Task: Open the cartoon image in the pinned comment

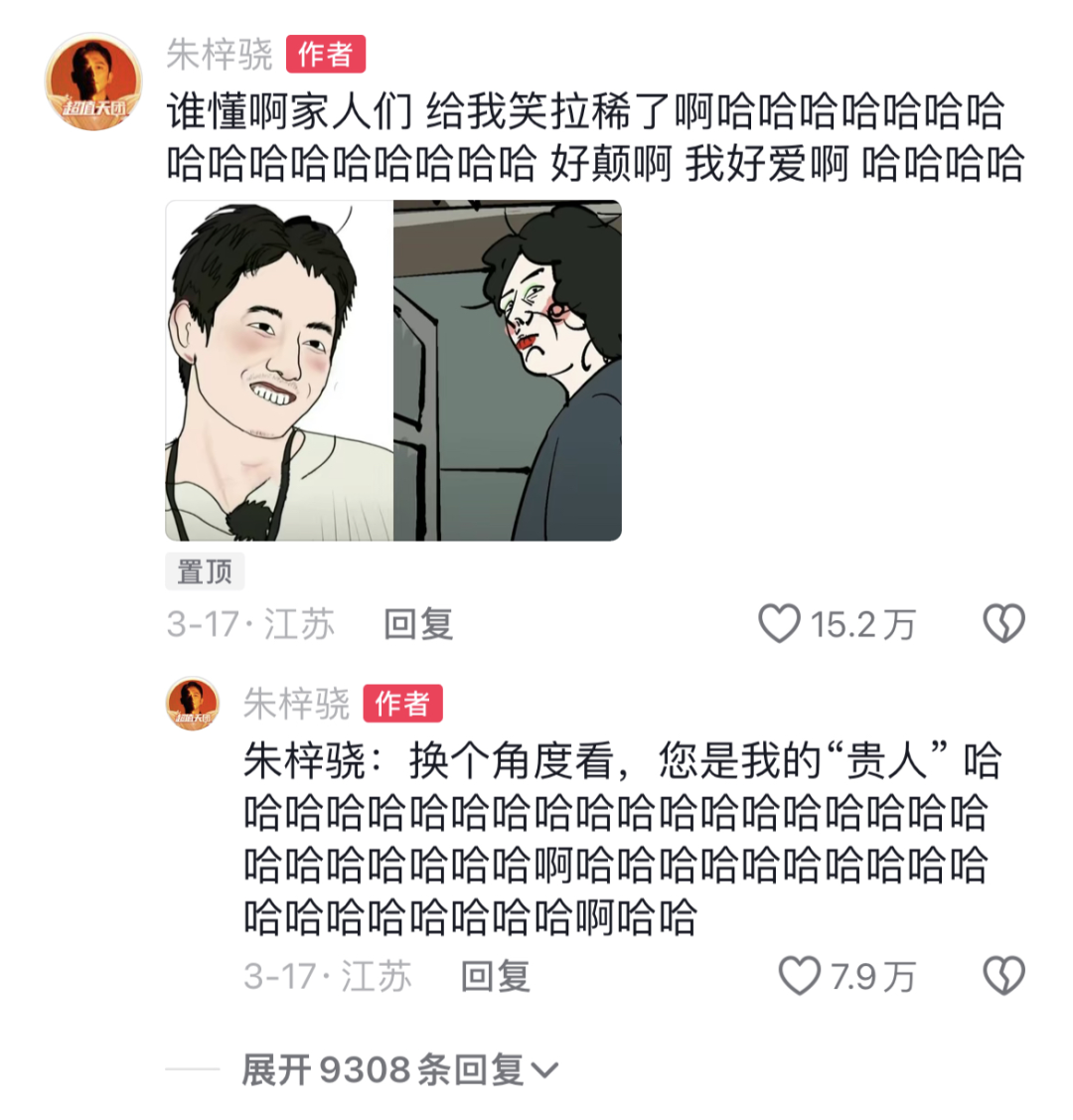Action: (393, 371)
